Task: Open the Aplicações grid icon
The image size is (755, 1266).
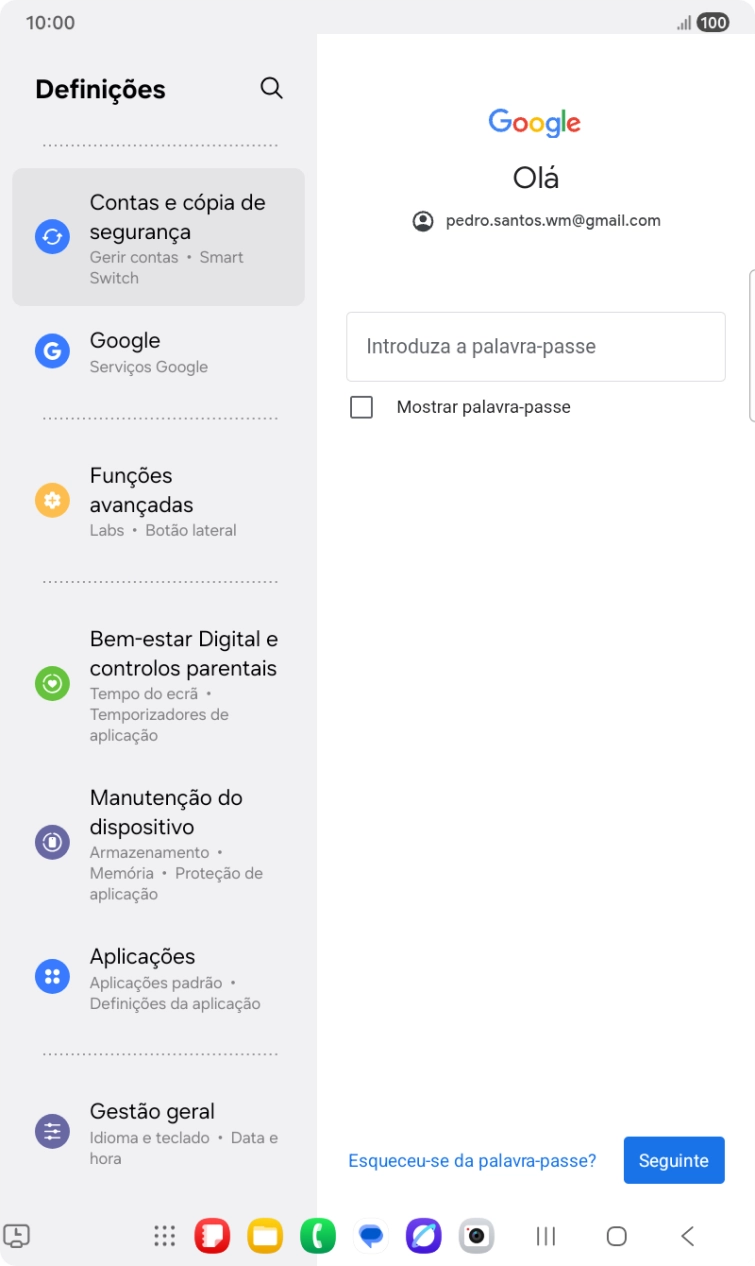Action: click(52, 976)
